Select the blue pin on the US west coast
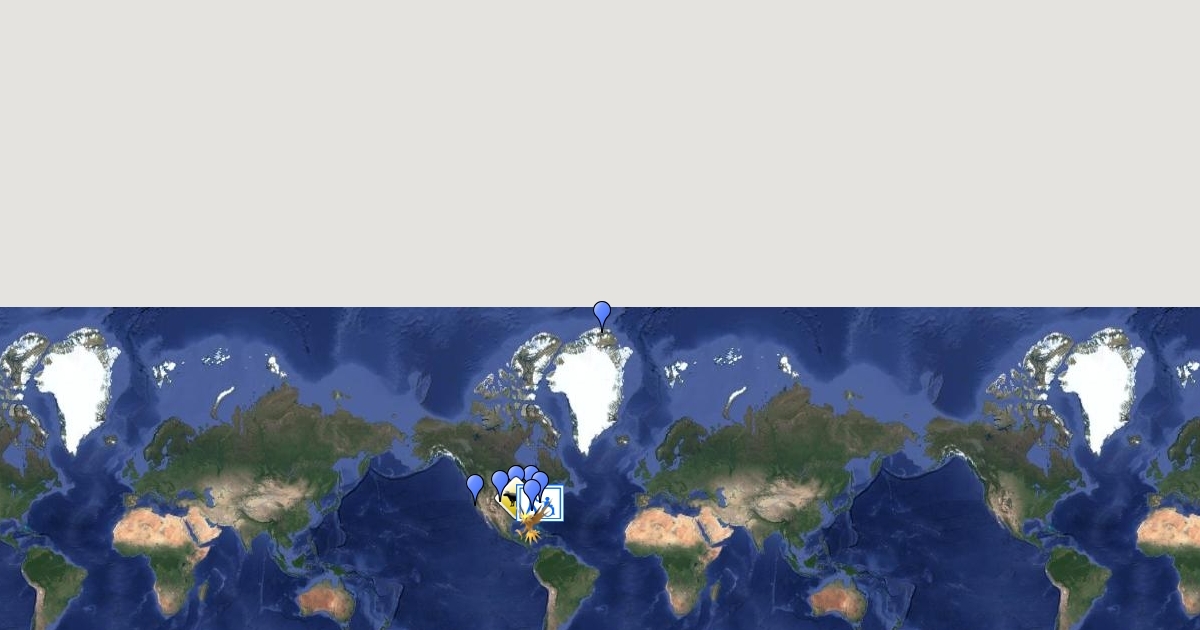The width and height of the screenshot is (1200, 630). click(475, 487)
